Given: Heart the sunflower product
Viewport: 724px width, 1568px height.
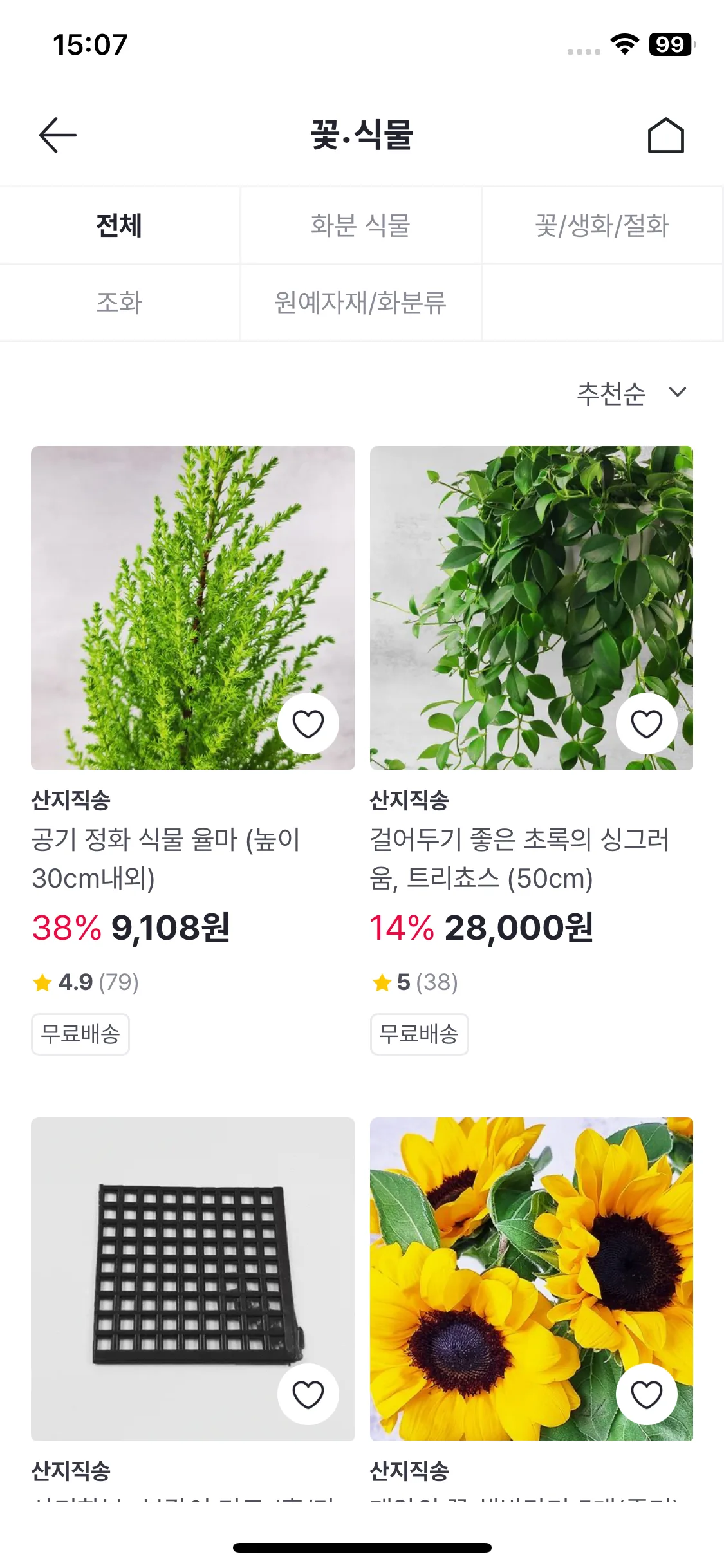Looking at the screenshot, I should (647, 1394).
